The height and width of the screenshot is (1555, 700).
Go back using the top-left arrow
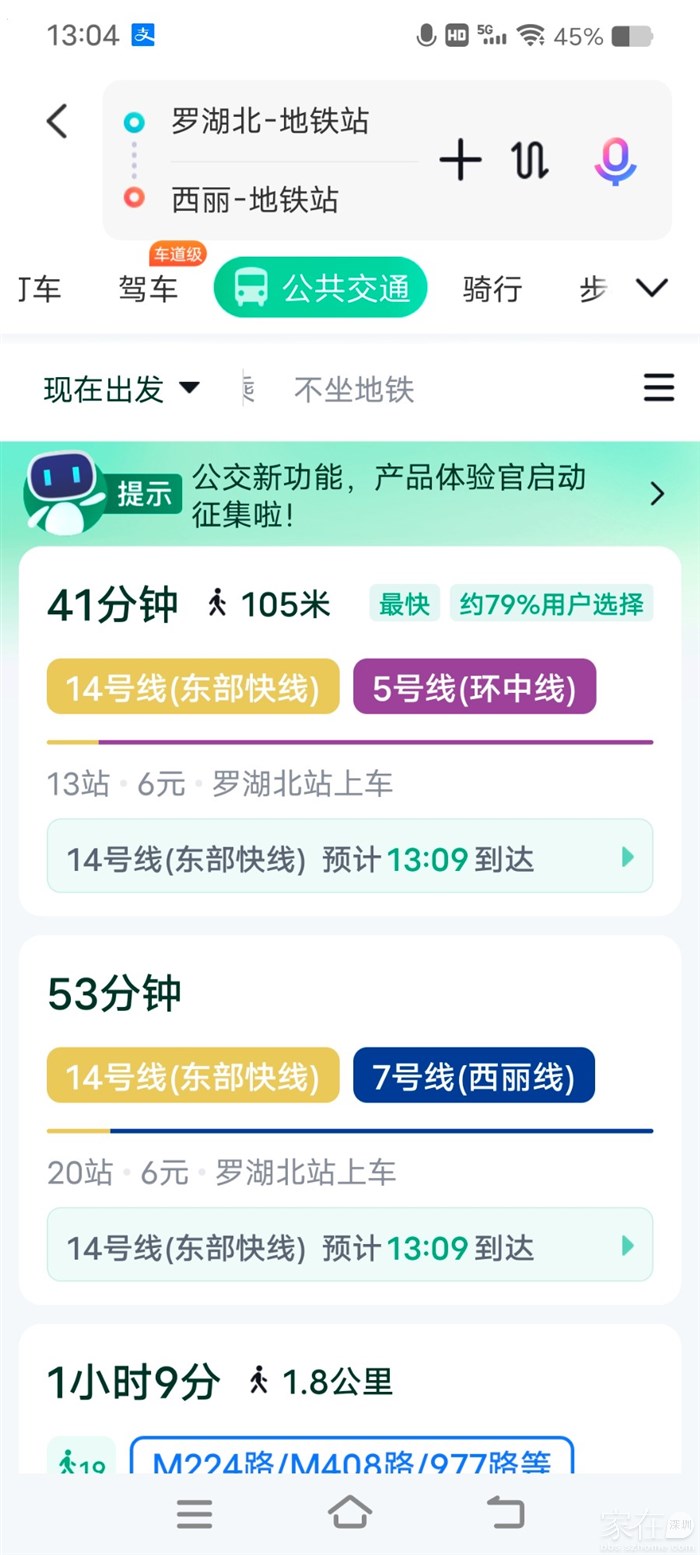57,121
